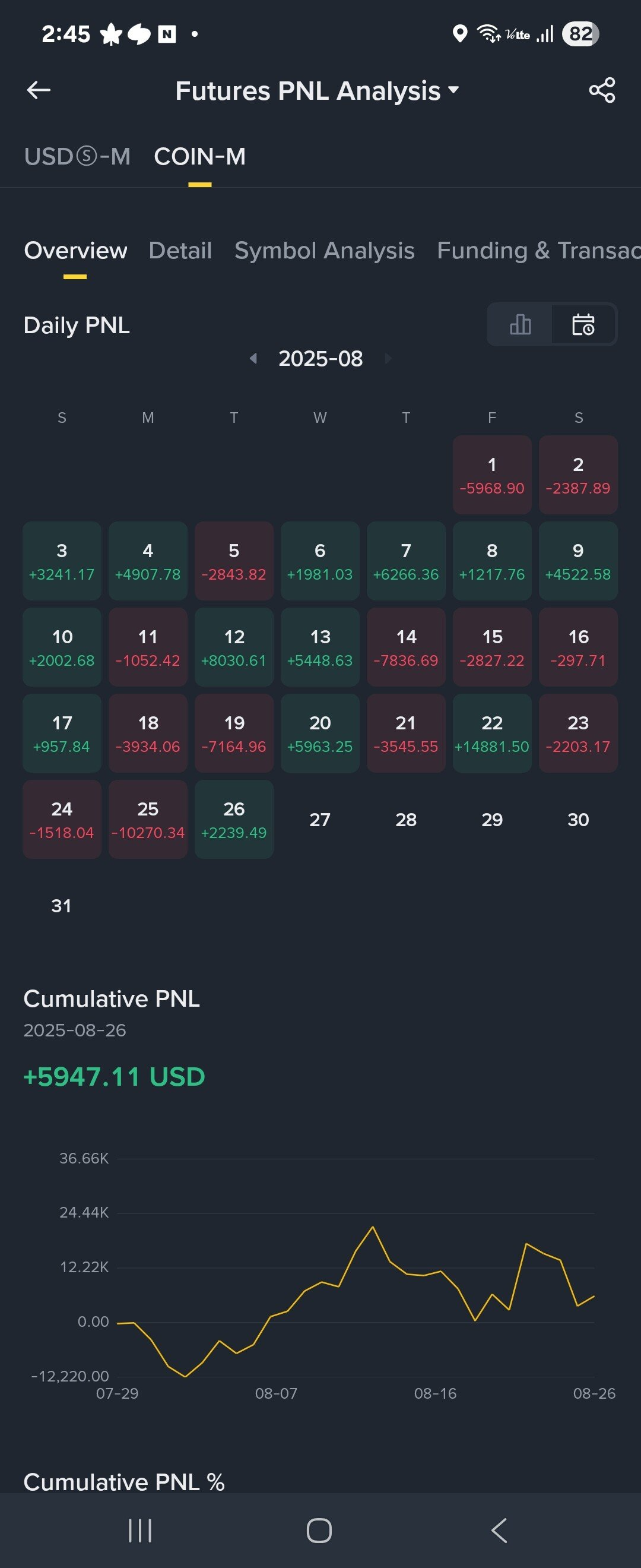Go to previous month from 2025-08
Image resolution: width=641 pixels, height=1568 pixels.
253,359
